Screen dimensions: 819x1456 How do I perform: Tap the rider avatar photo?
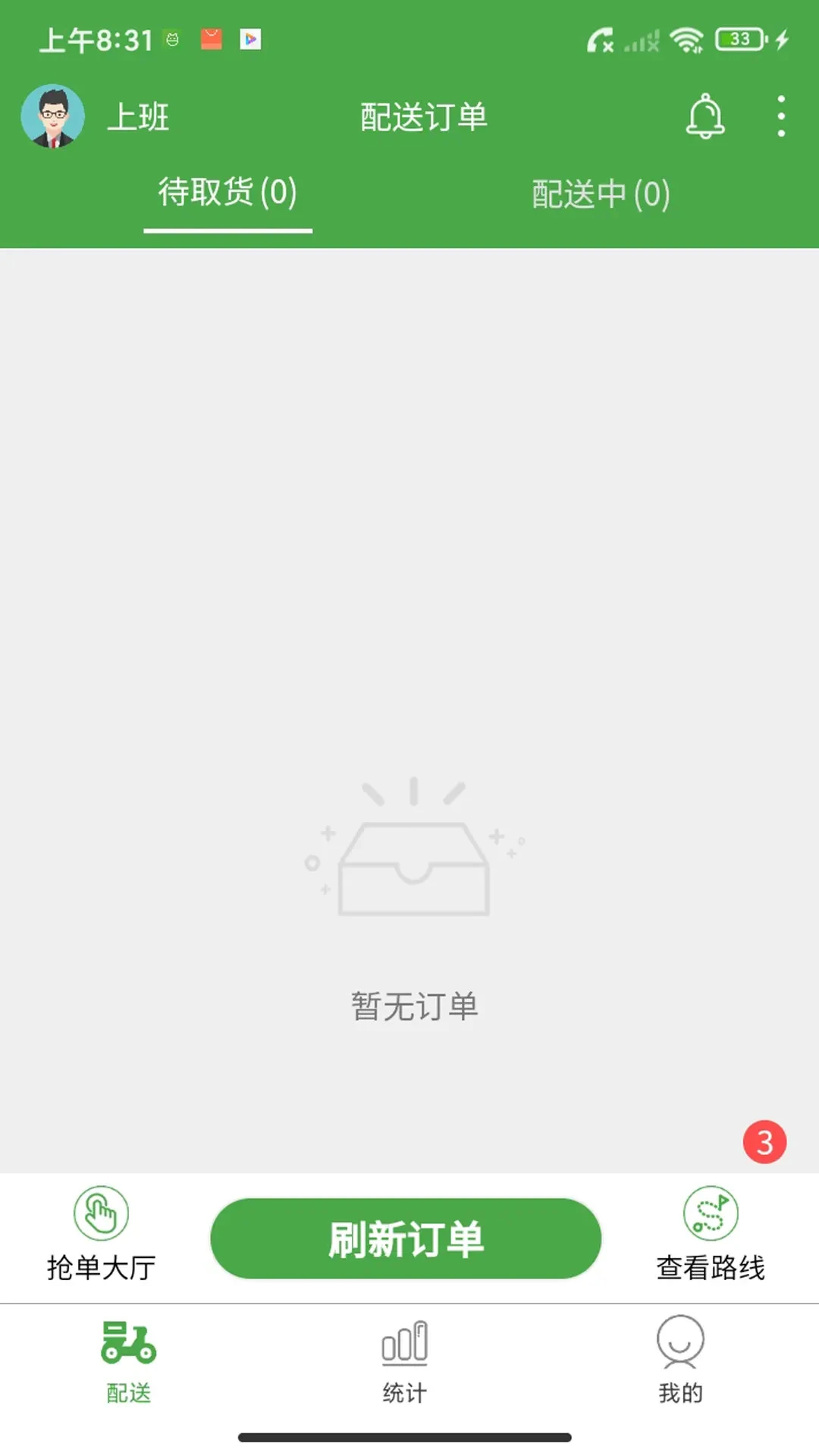pyautogui.click(x=52, y=115)
